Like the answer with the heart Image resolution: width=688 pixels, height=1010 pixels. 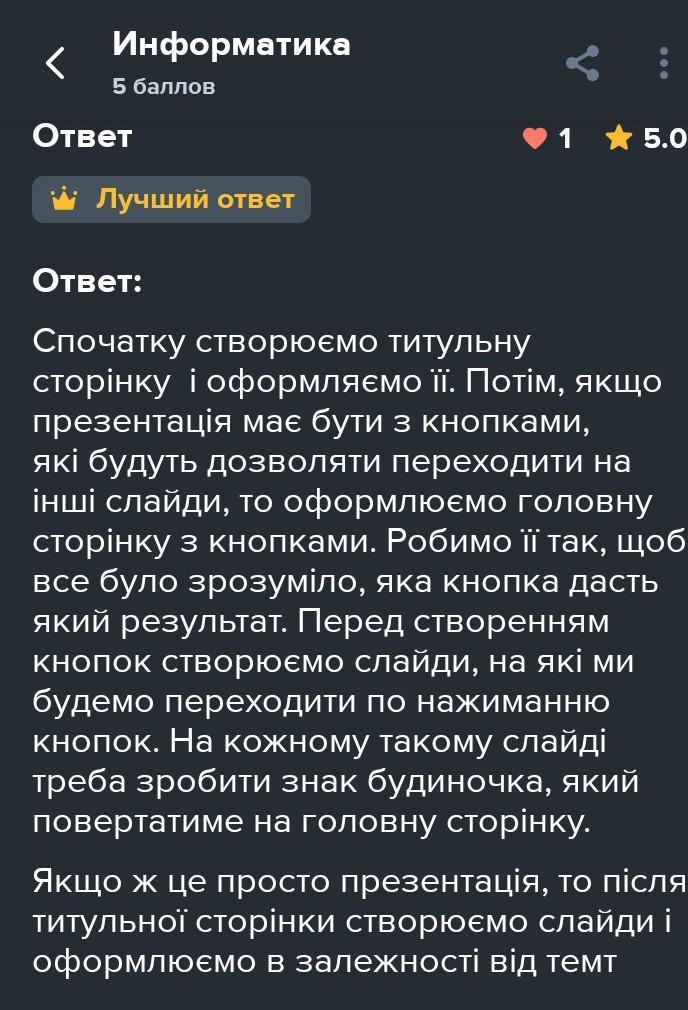point(536,138)
